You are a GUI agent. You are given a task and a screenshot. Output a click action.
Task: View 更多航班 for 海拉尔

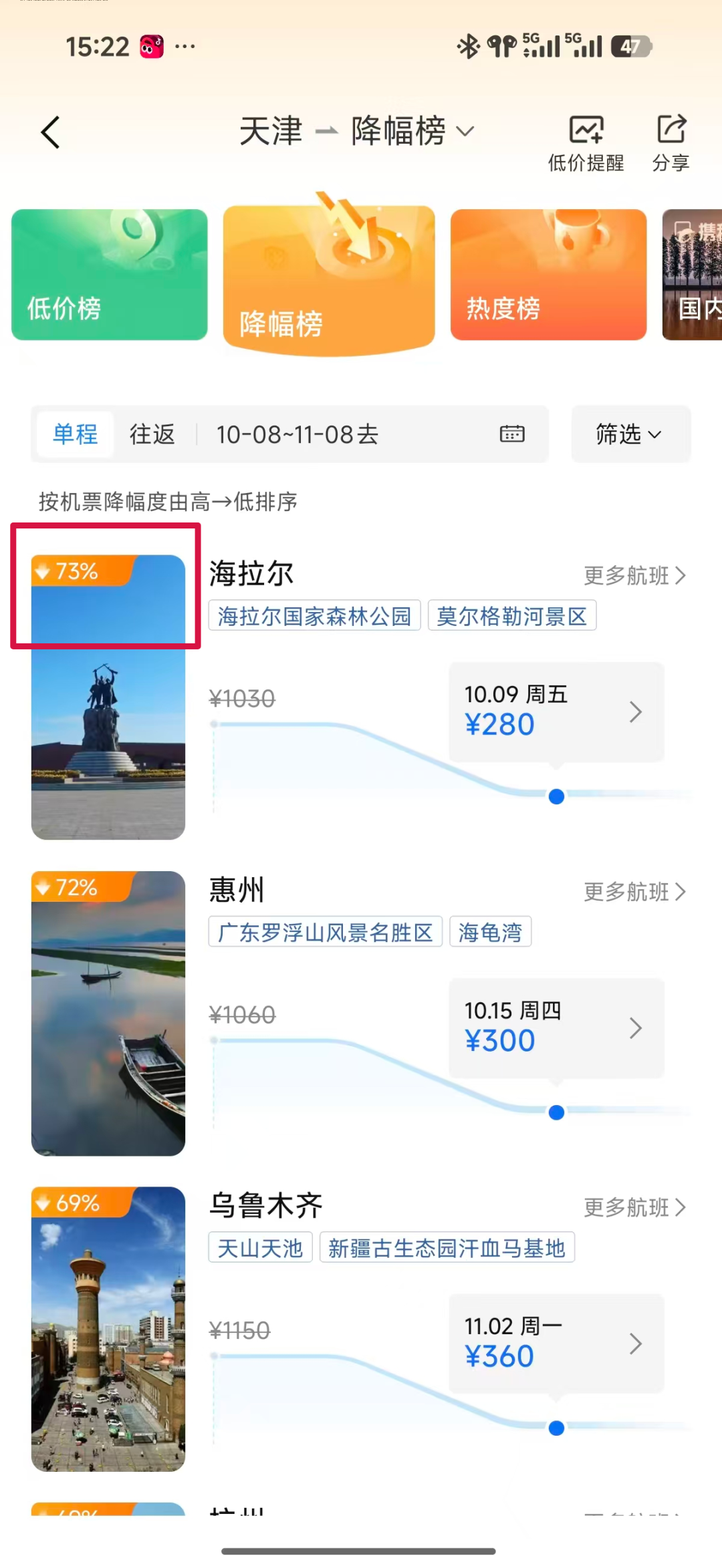pos(635,575)
